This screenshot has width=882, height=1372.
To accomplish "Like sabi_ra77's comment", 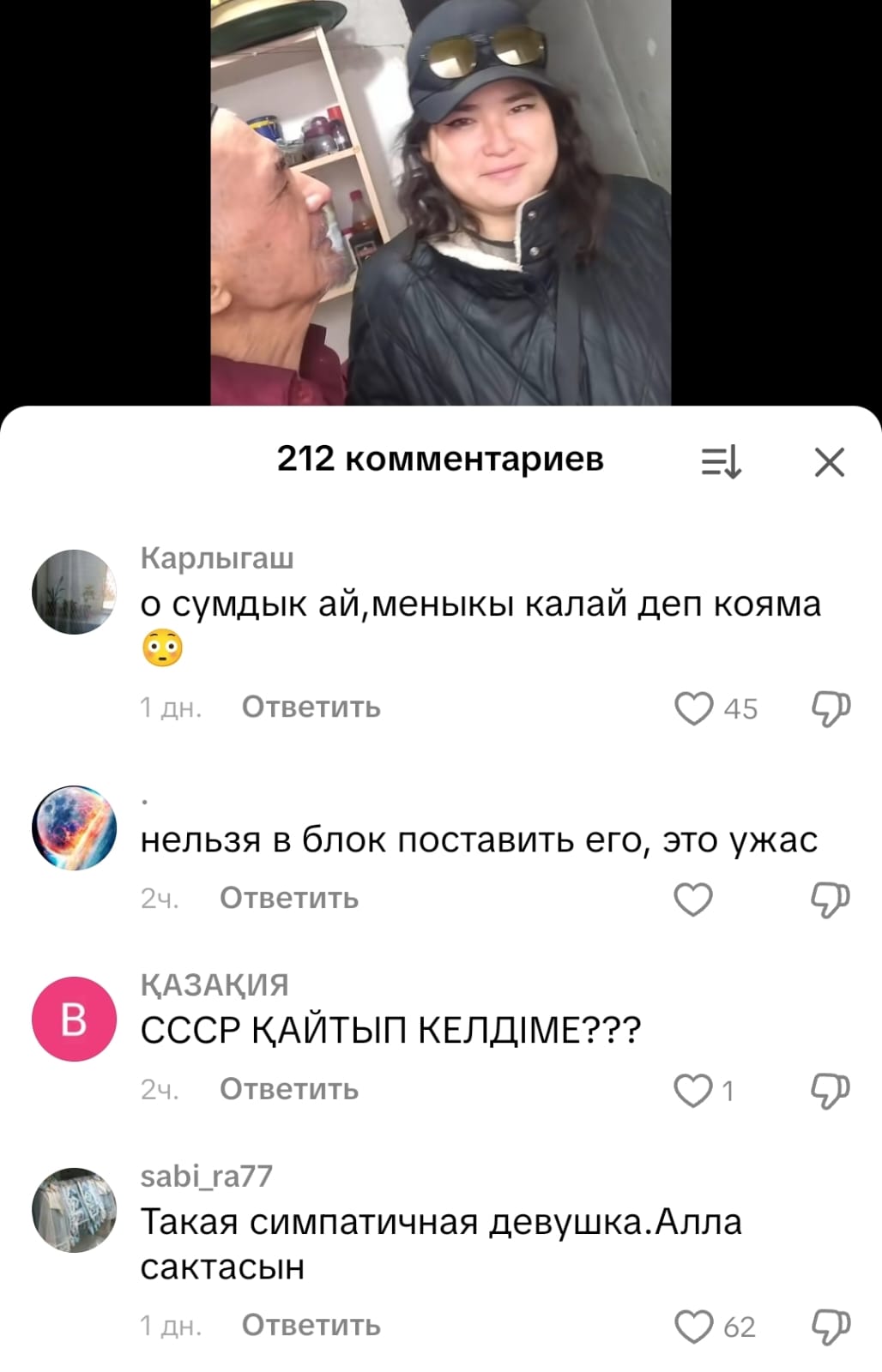I will (x=693, y=1327).
